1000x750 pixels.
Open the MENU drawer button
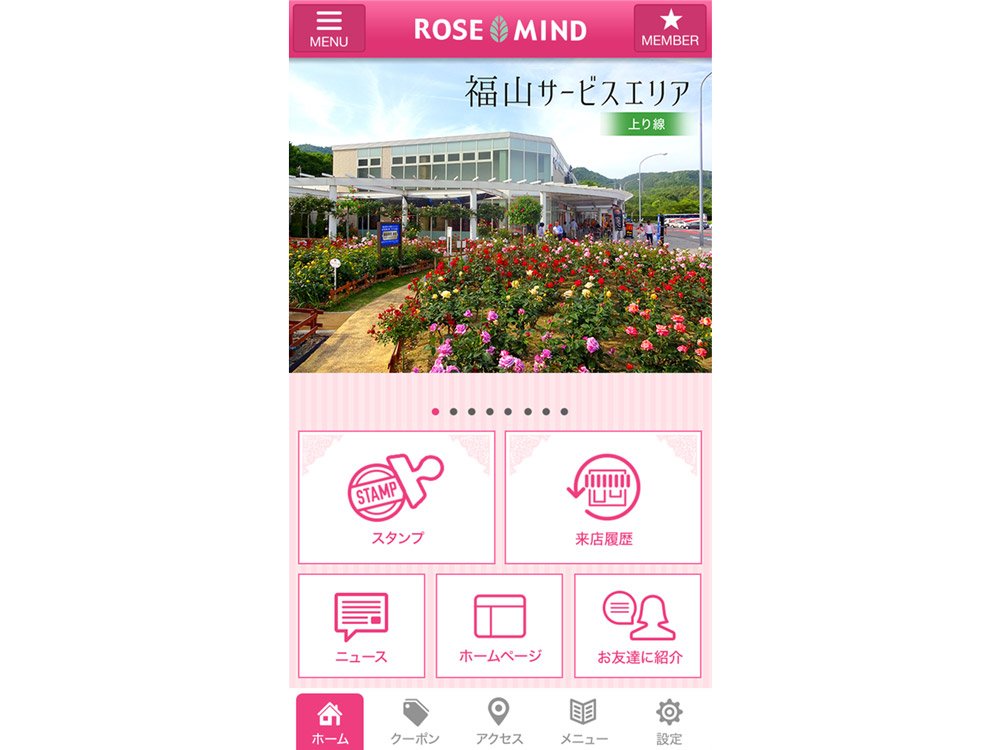[x=329, y=28]
